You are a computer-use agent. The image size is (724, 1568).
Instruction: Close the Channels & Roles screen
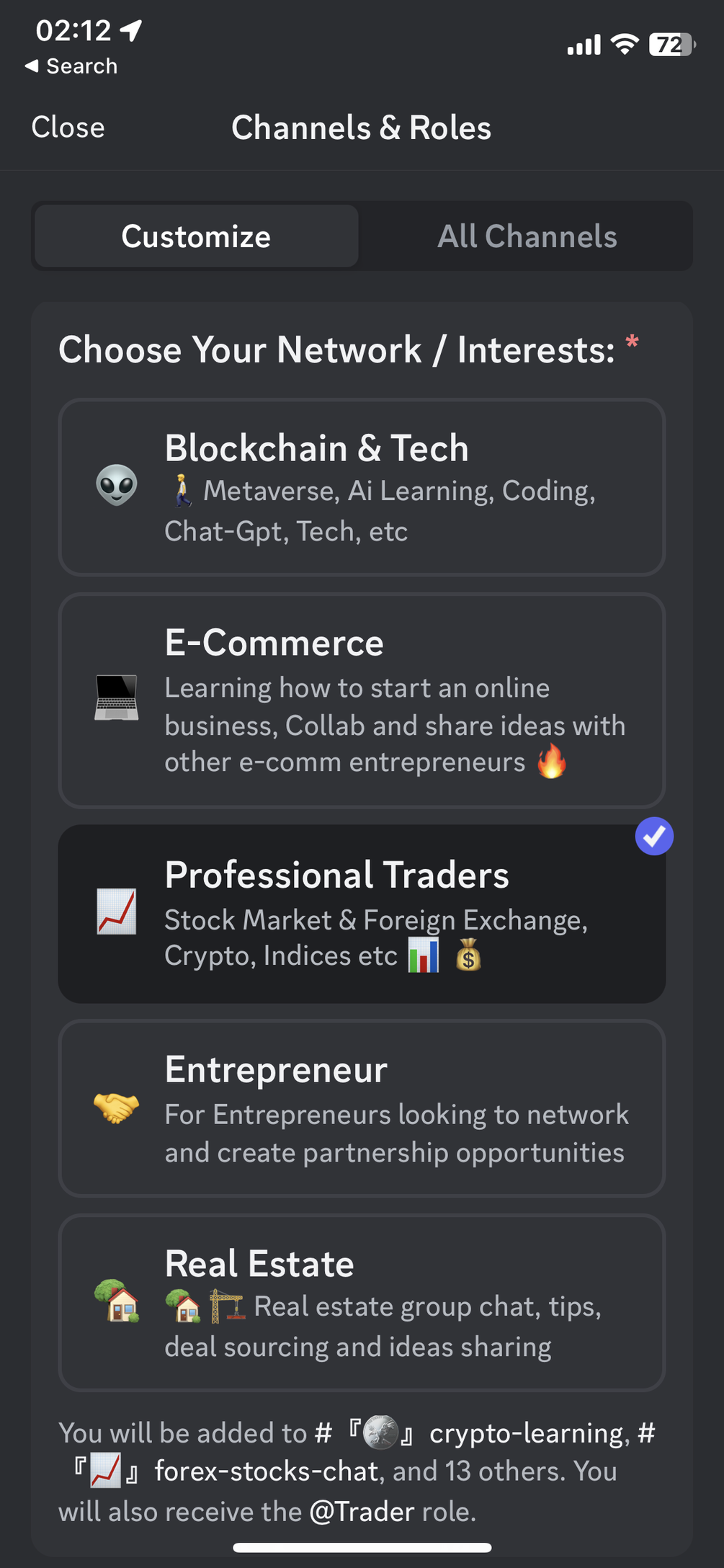(x=68, y=128)
